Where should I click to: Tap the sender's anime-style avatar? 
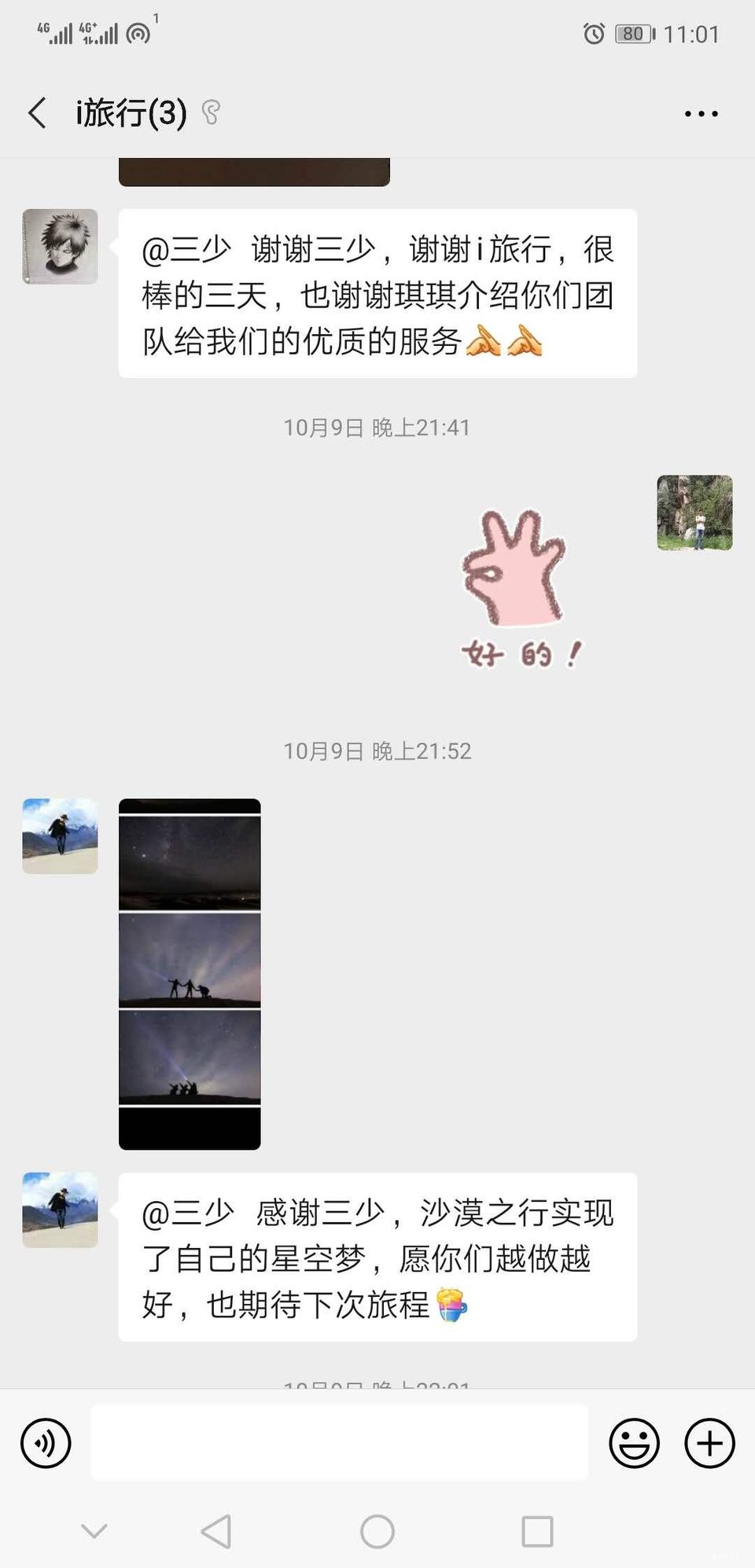(x=60, y=245)
